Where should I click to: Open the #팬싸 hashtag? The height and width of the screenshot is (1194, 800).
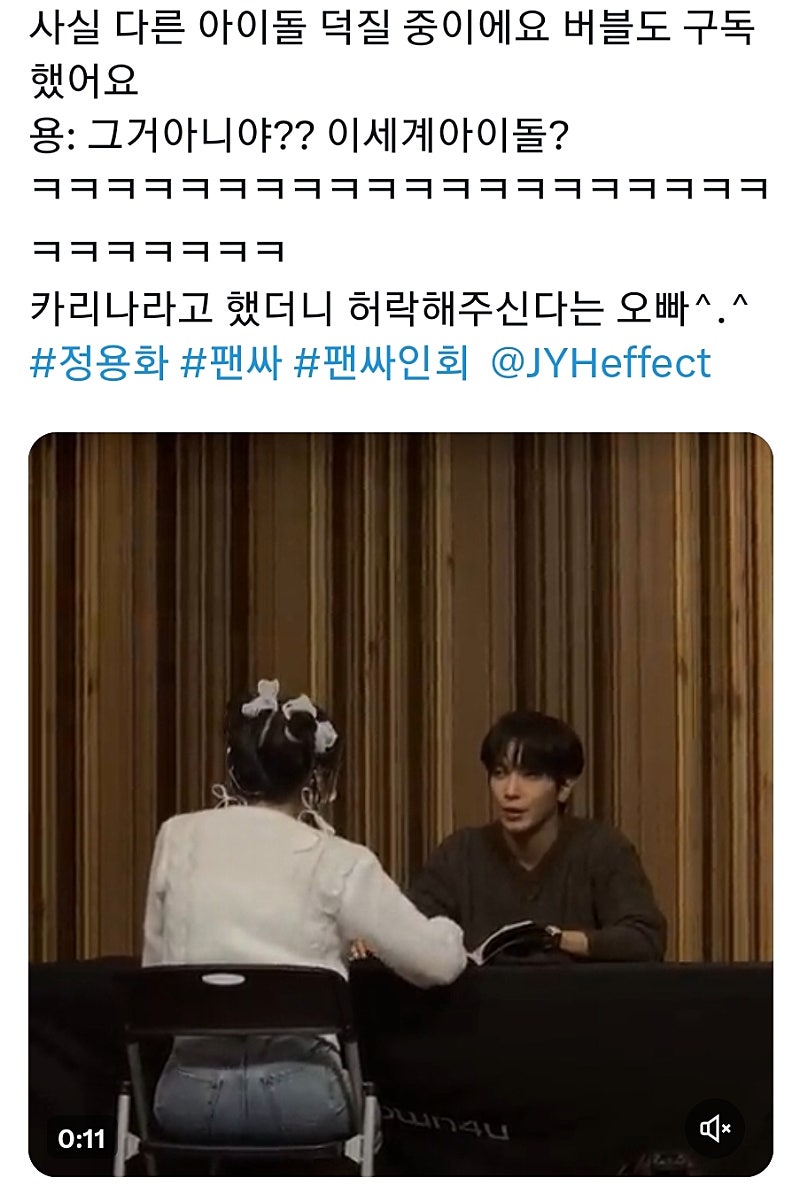(231, 363)
